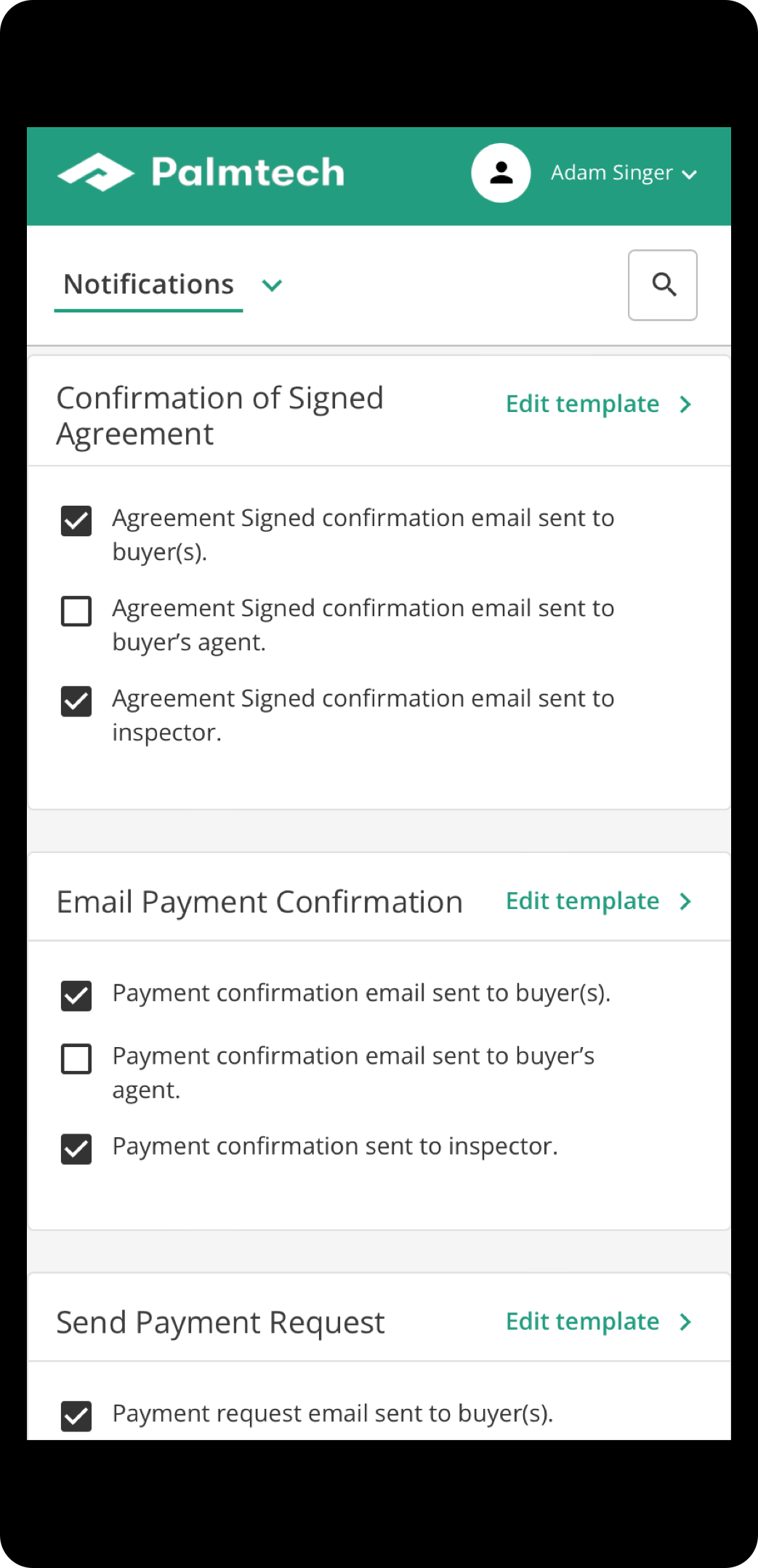
Task: Check Payment confirmation email to buyer's agent
Action: click(x=76, y=1059)
